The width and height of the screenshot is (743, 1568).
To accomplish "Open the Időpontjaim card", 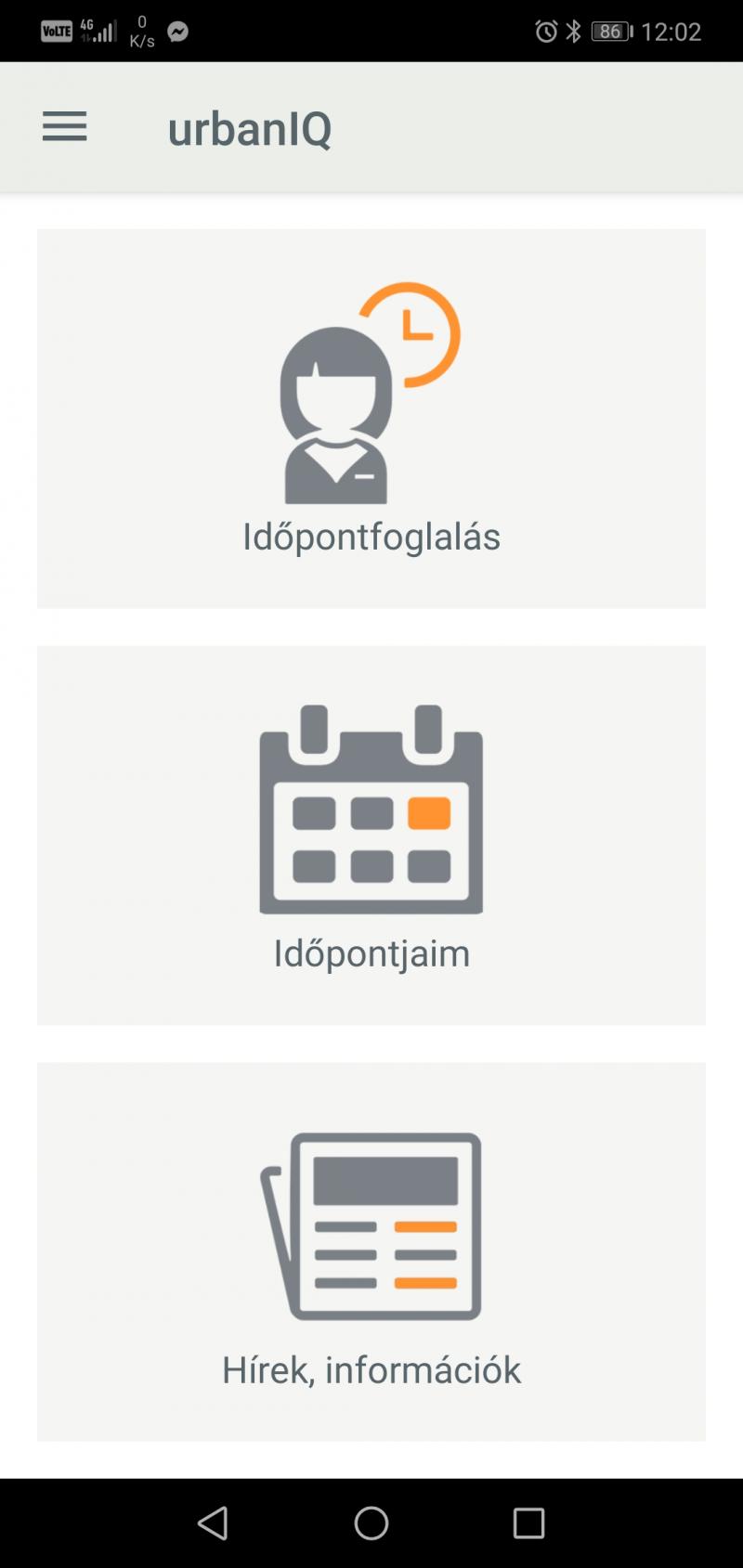I will [371, 835].
